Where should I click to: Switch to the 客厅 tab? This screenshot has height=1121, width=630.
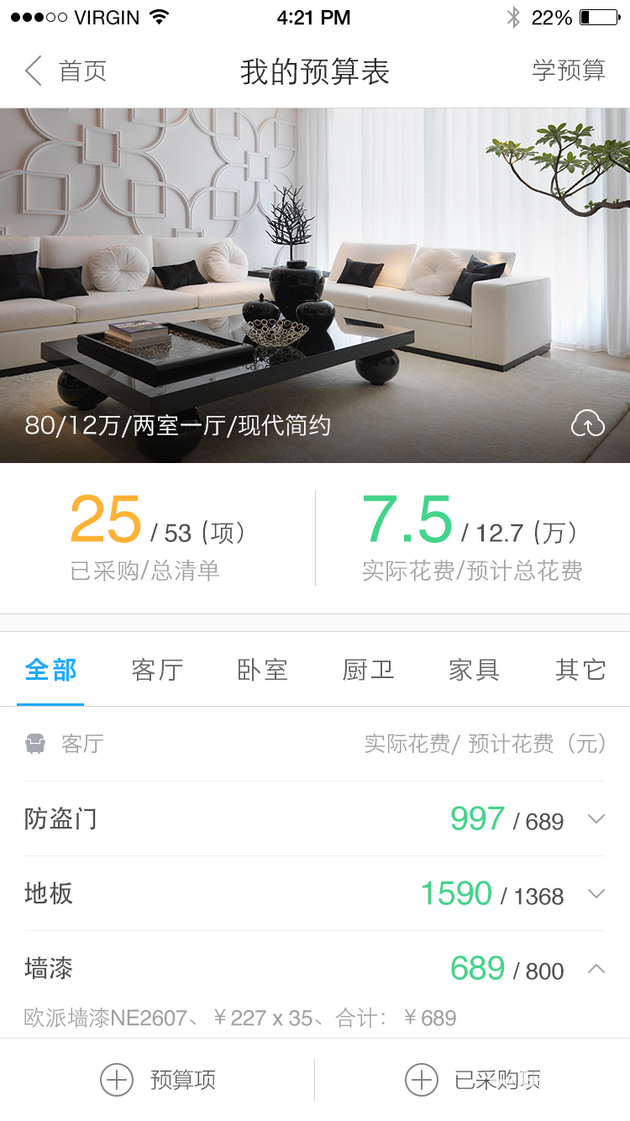pos(157,670)
